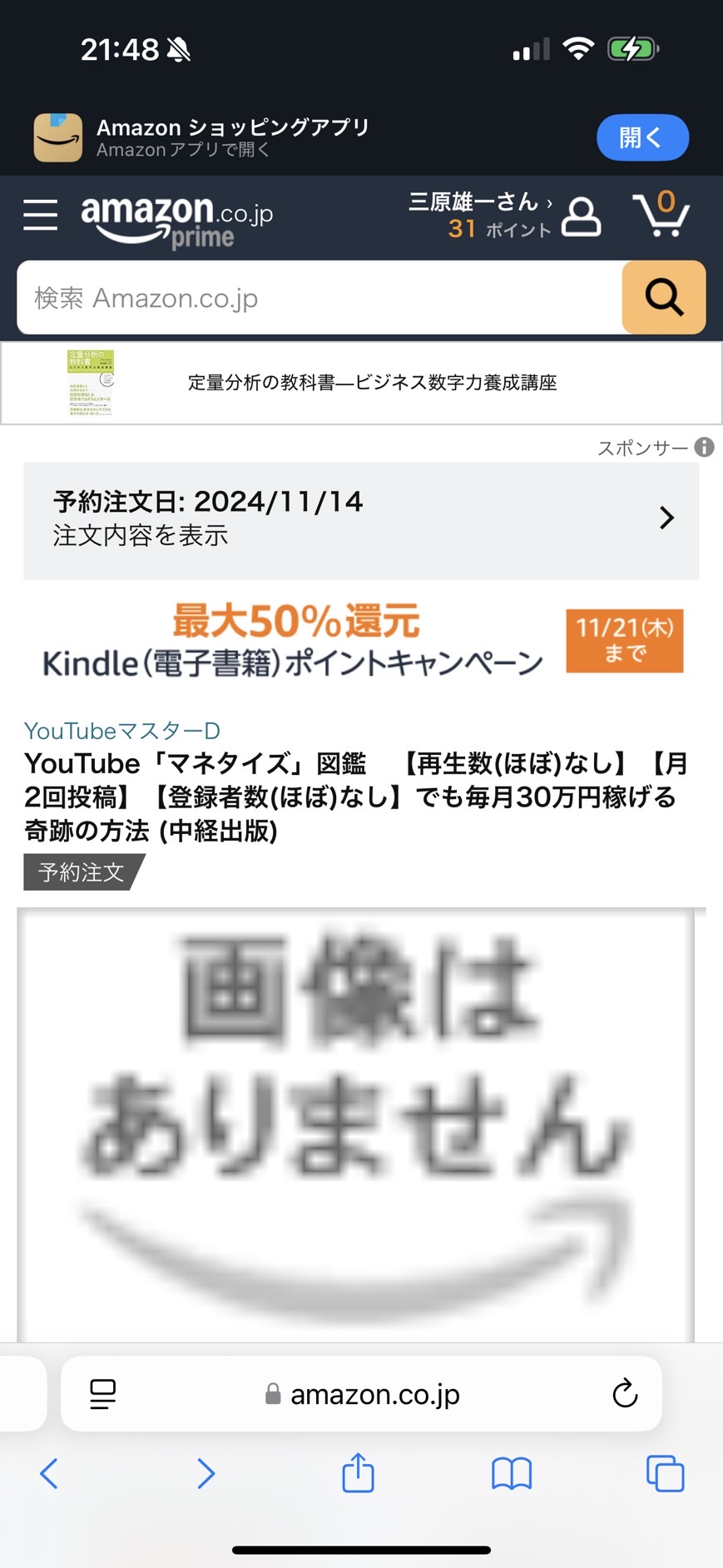Tap the 開く button to open Amazon app
The image size is (723, 1568).
pyautogui.click(x=642, y=137)
